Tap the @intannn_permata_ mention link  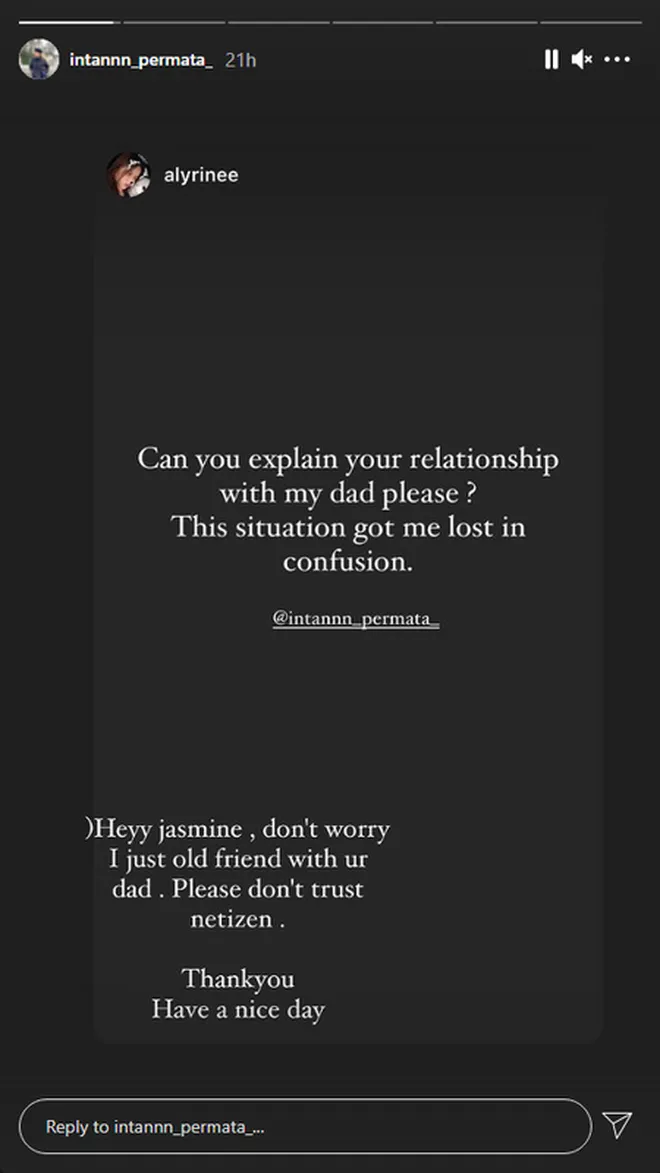[x=356, y=619]
